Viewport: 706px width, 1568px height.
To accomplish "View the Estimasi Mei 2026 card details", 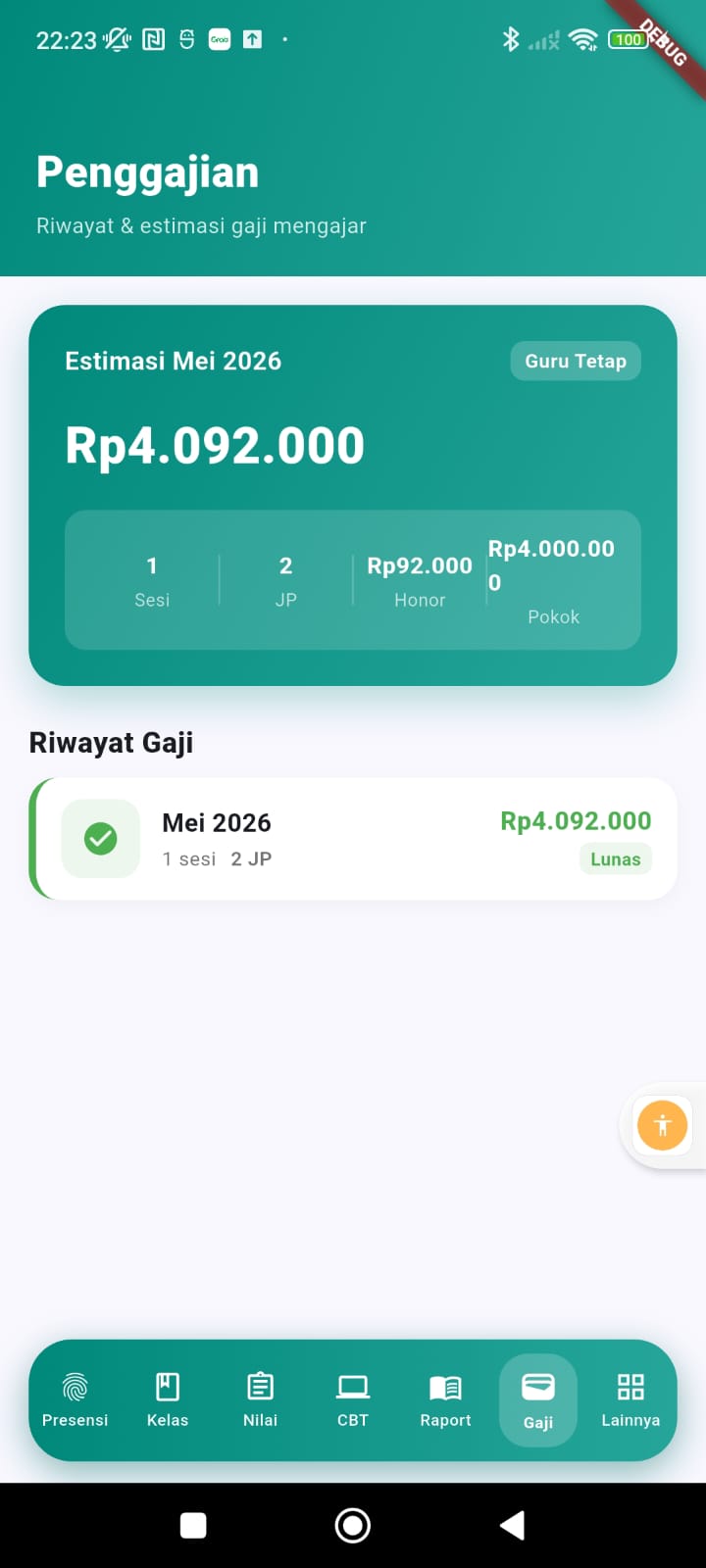I will coord(353,495).
